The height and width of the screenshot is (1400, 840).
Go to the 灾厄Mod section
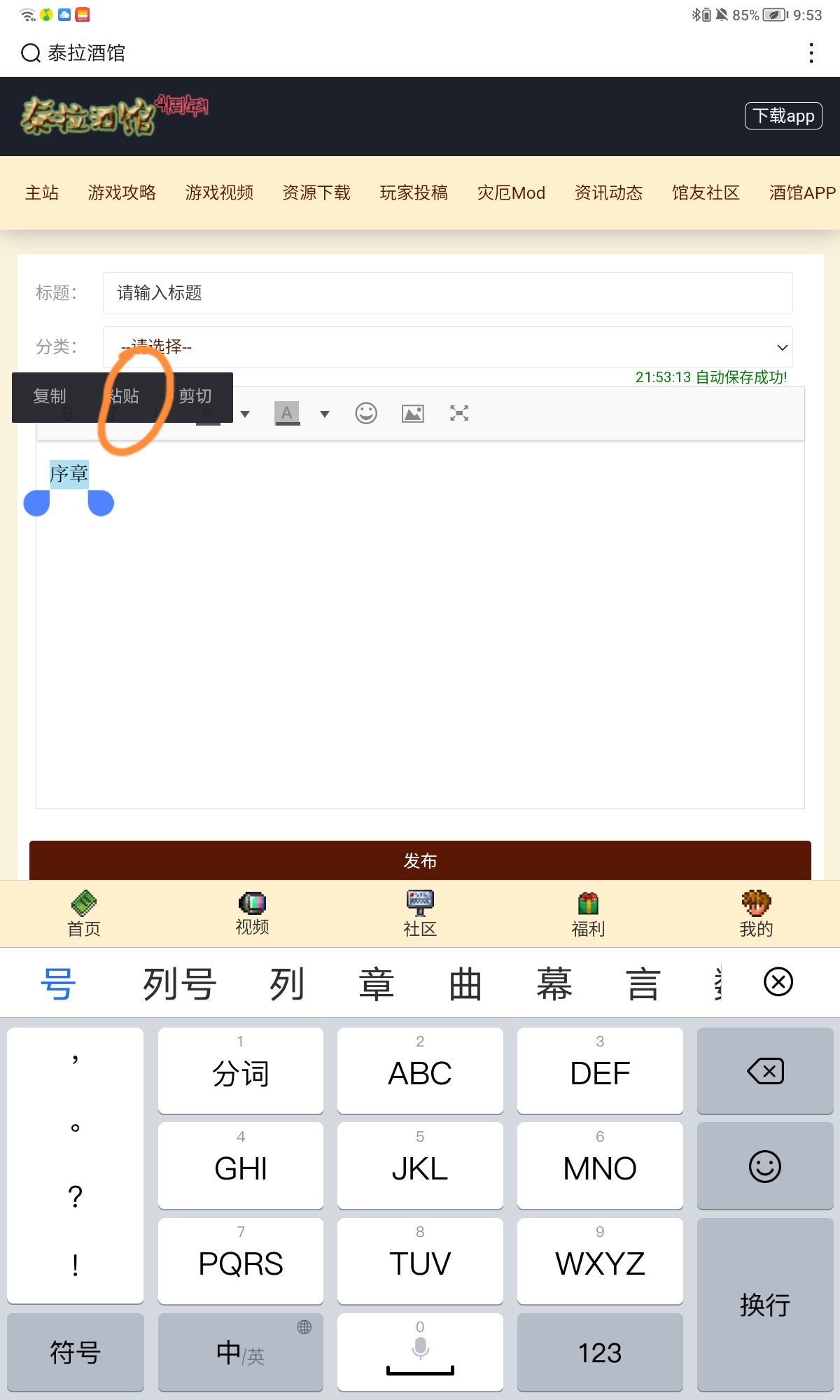point(511,192)
